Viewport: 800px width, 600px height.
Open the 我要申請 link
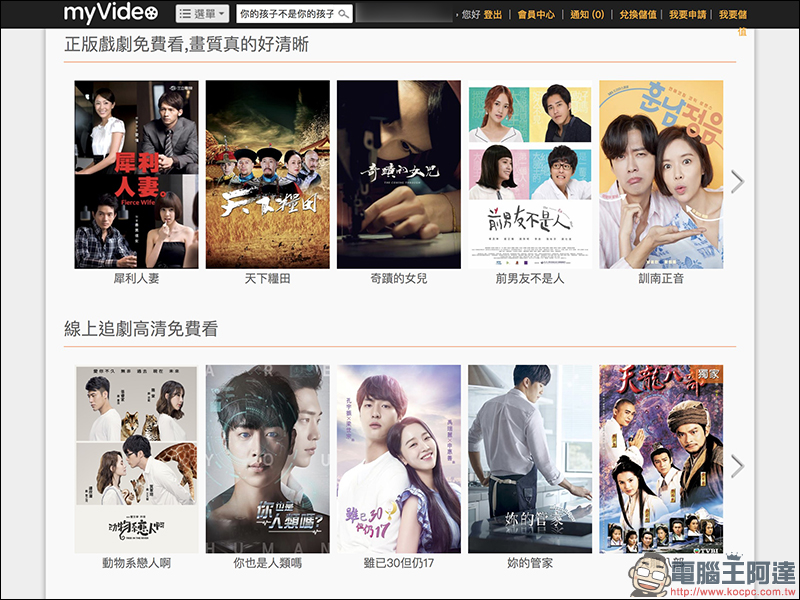pyautogui.click(x=688, y=15)
